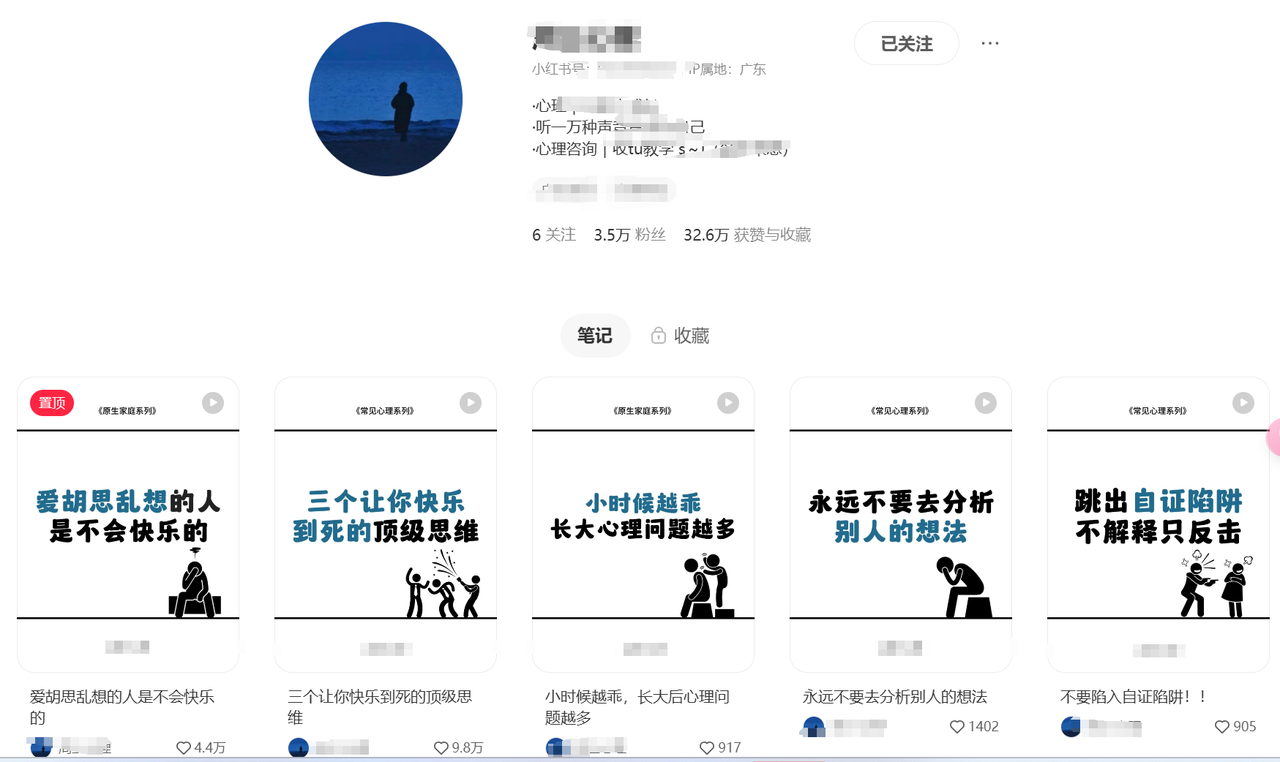
Task: Like the note with 9.8万 likes
Action: click(442, 748)
